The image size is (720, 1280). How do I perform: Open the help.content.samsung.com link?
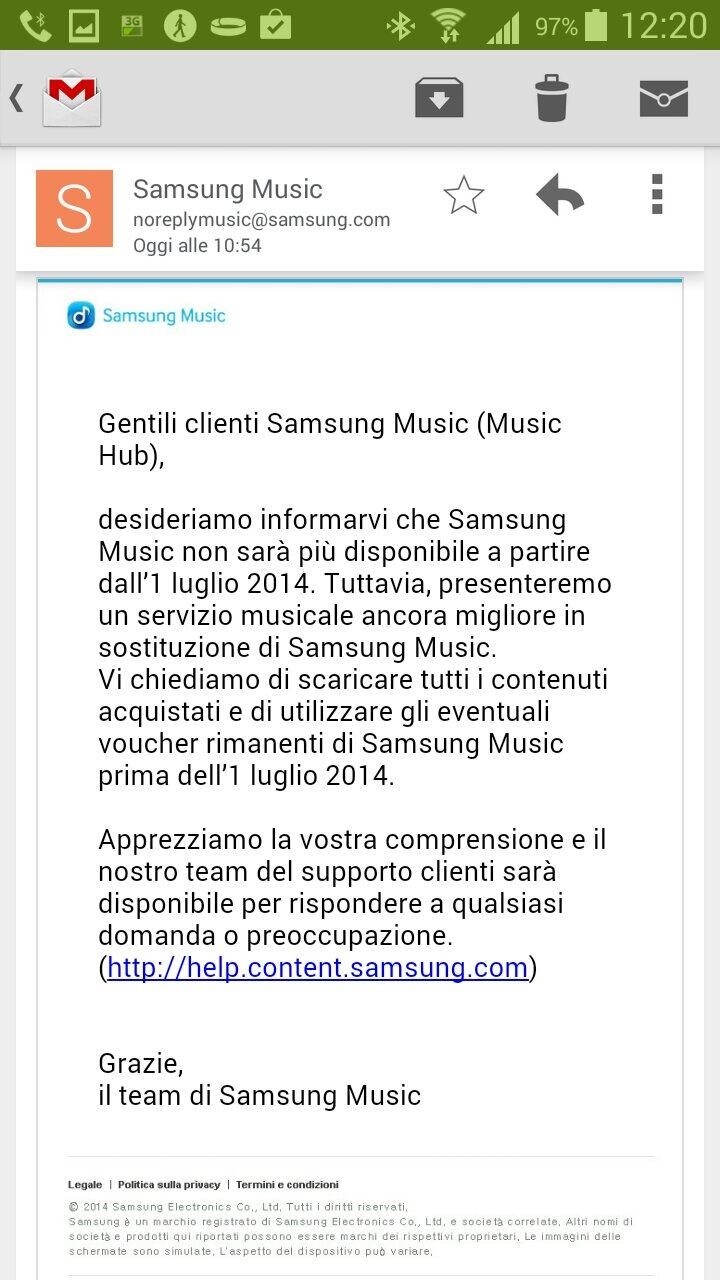tap(317, 968)
